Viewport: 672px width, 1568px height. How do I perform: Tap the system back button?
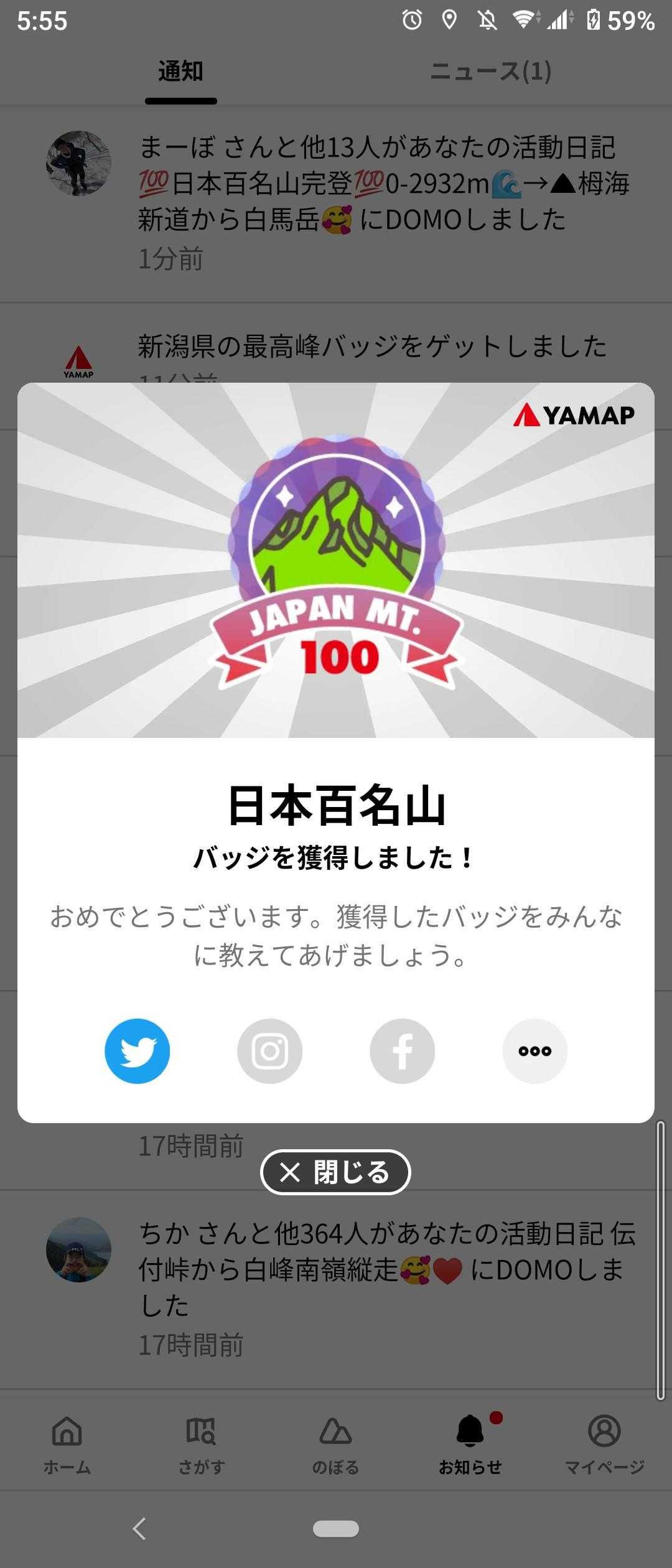pyautogui.click(x=140, y=1529)
